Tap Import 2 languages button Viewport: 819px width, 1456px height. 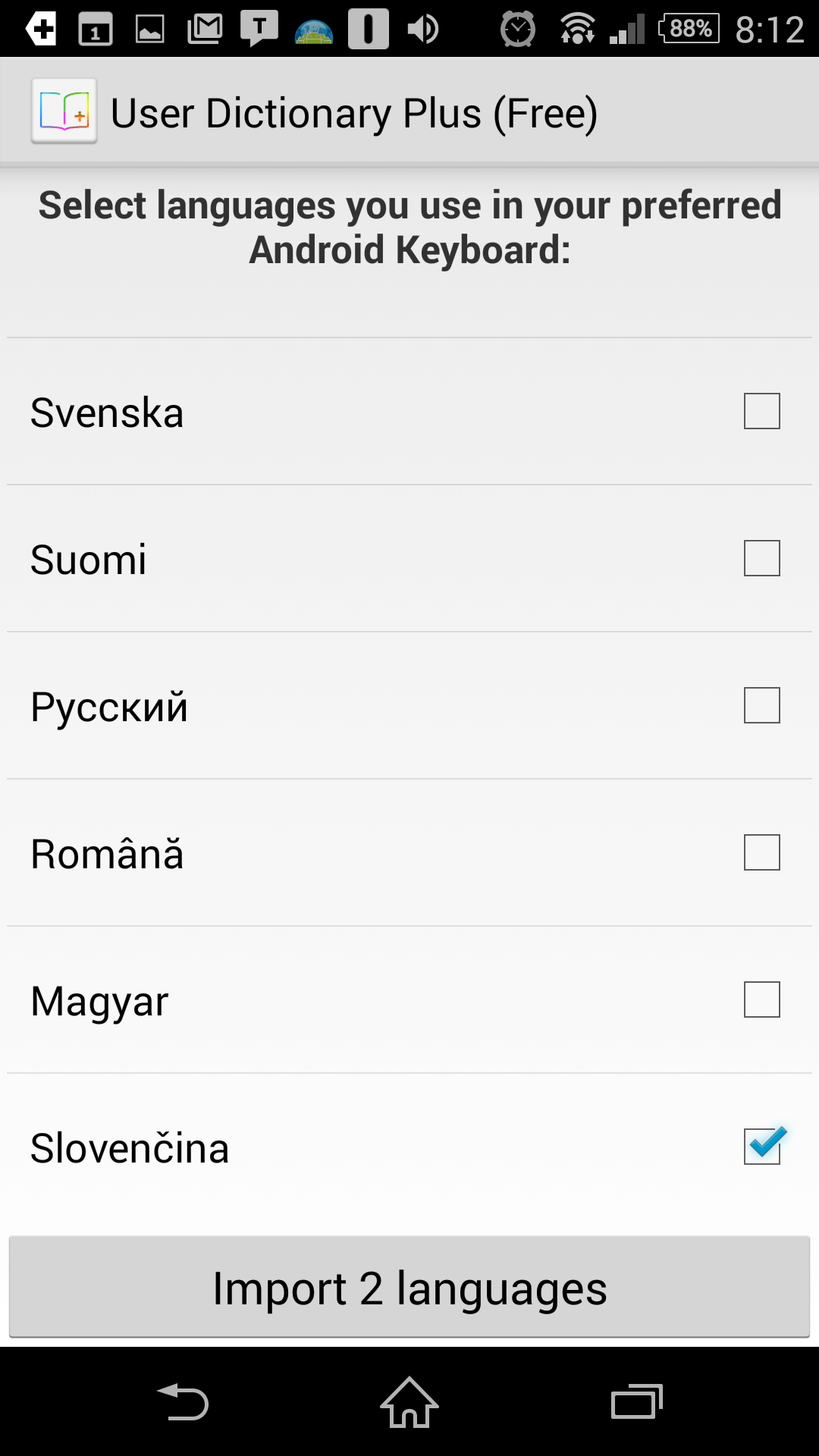tap(409, 1287)
